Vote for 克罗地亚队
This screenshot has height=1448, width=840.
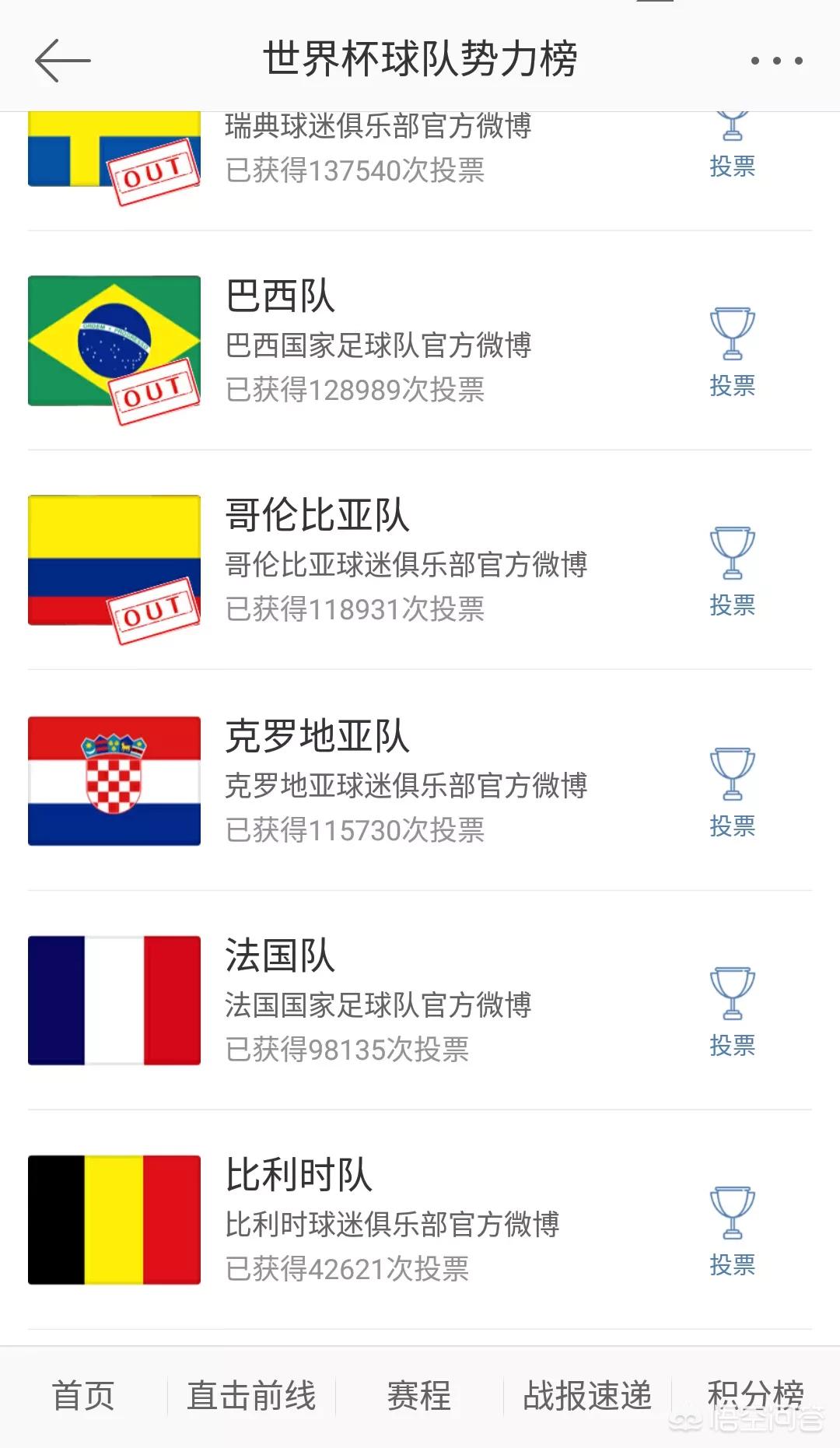(x=732, y=792)
